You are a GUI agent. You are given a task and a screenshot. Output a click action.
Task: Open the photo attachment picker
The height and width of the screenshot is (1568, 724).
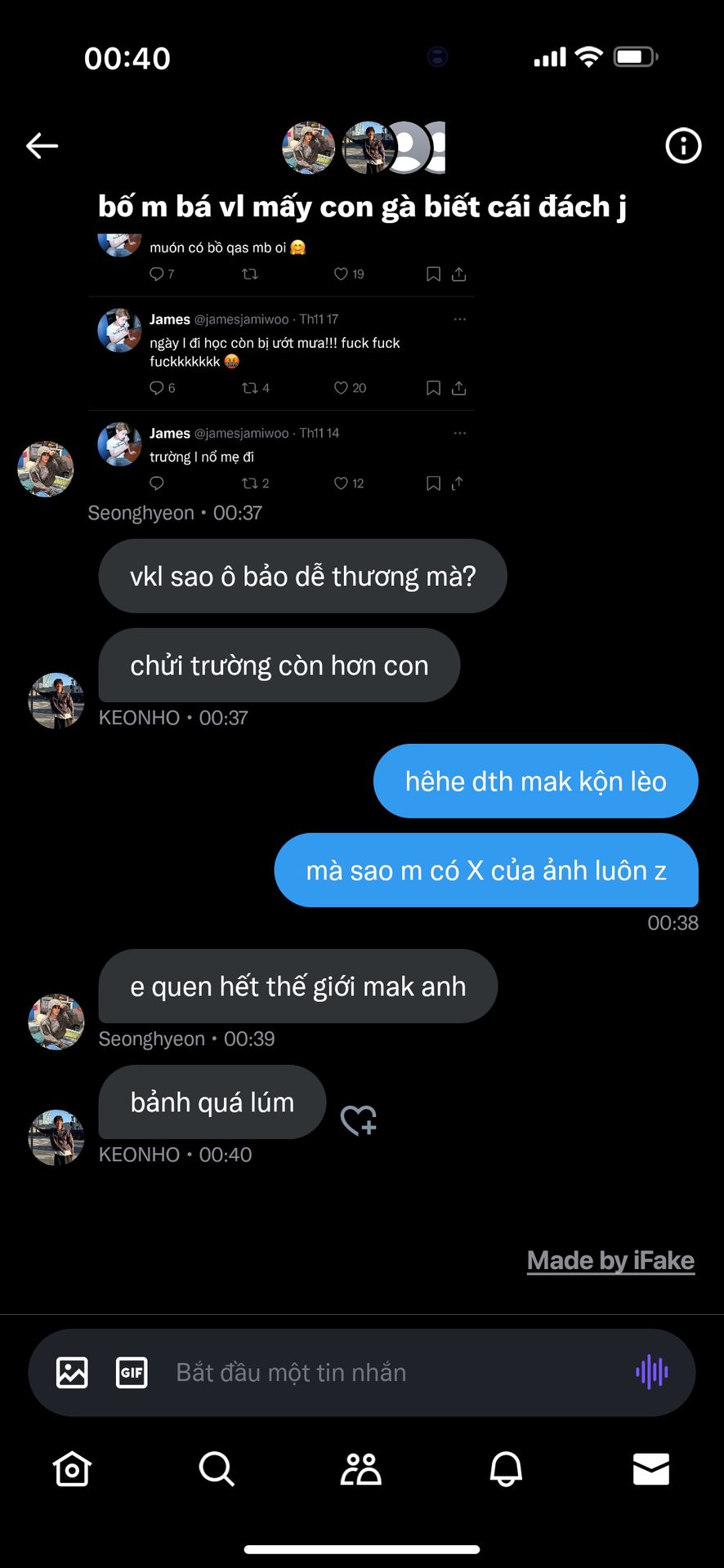point(72,1372)
